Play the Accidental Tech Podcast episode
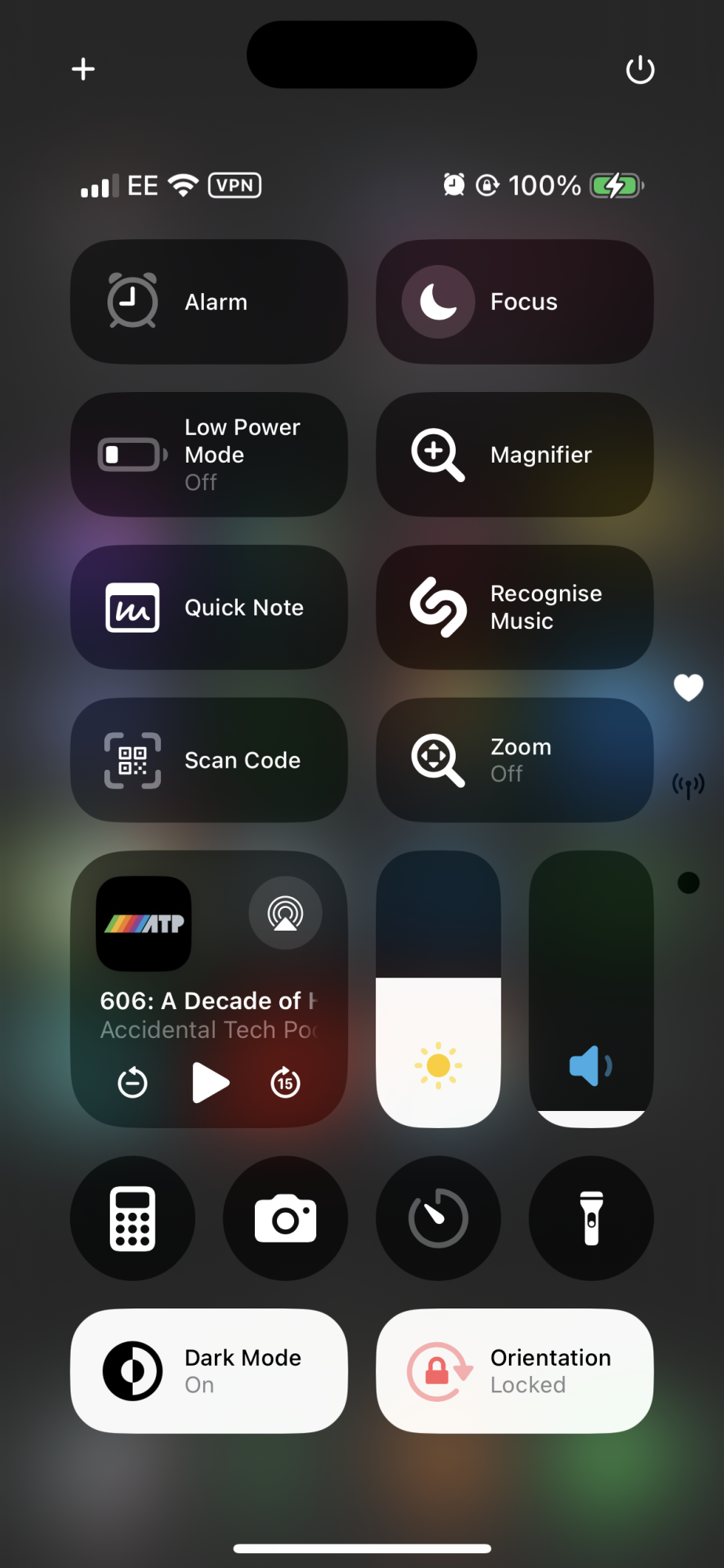The width and height of the screenshot is (724, 1568). point(210,1083)
